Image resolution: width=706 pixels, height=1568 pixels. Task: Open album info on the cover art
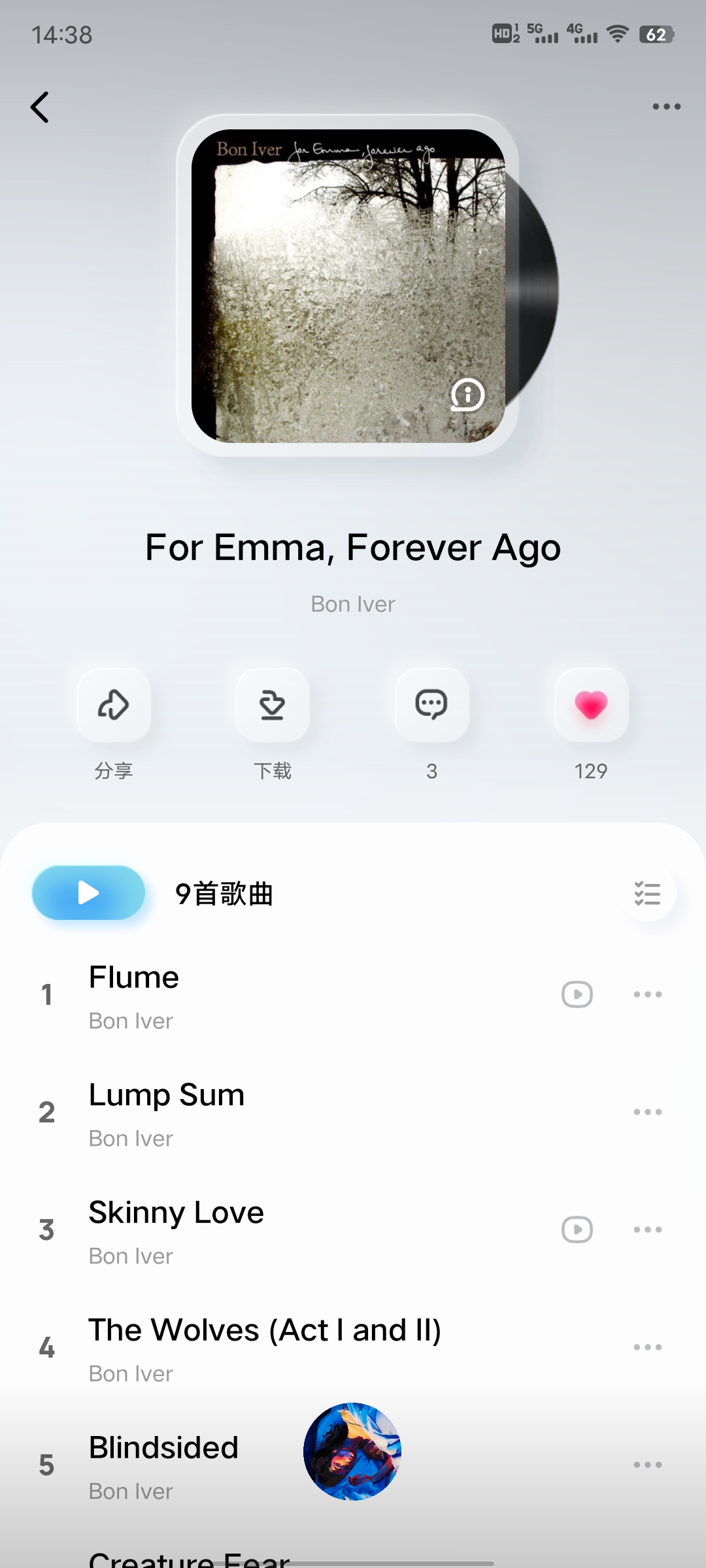pyautogui.click(x=467, y=395)
